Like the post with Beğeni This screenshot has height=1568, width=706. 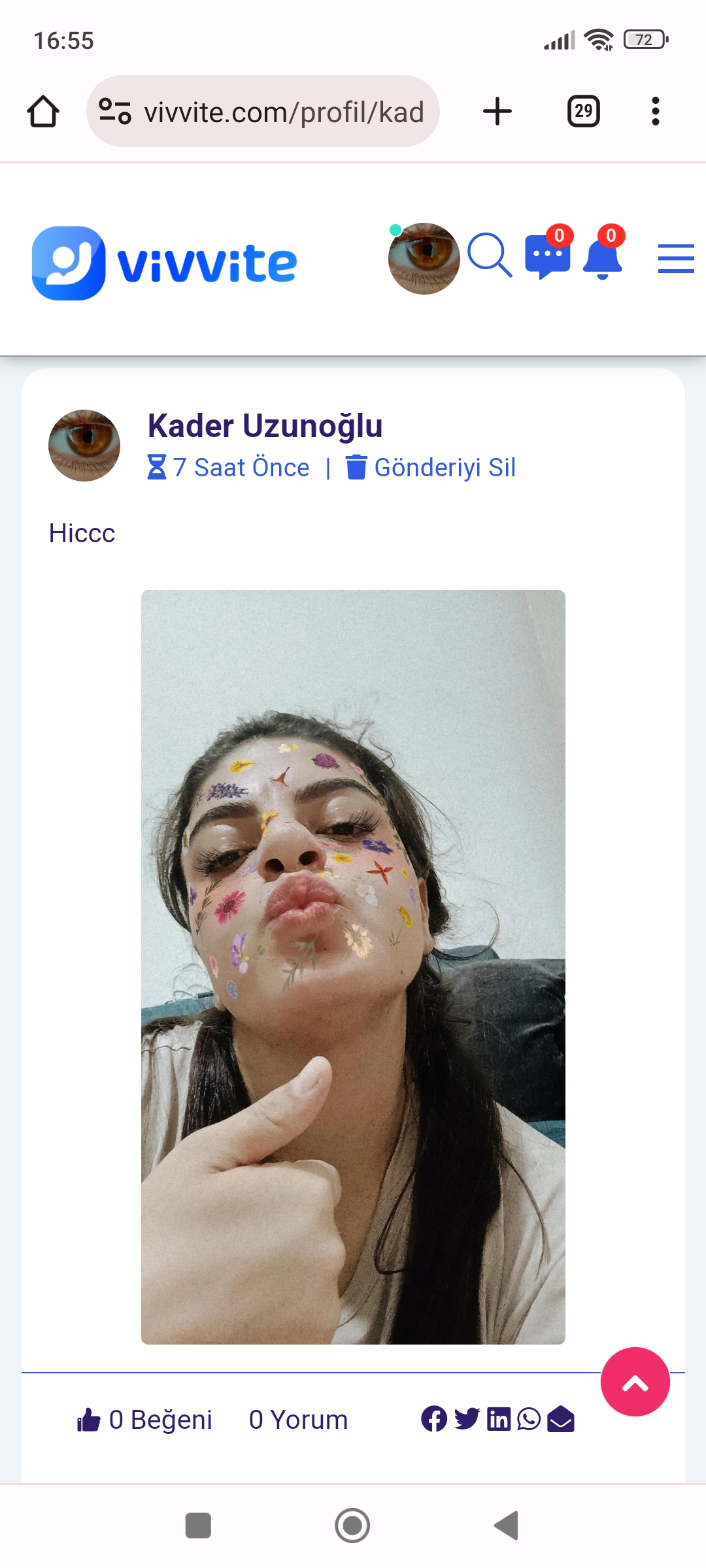(x=144, y=1420)
